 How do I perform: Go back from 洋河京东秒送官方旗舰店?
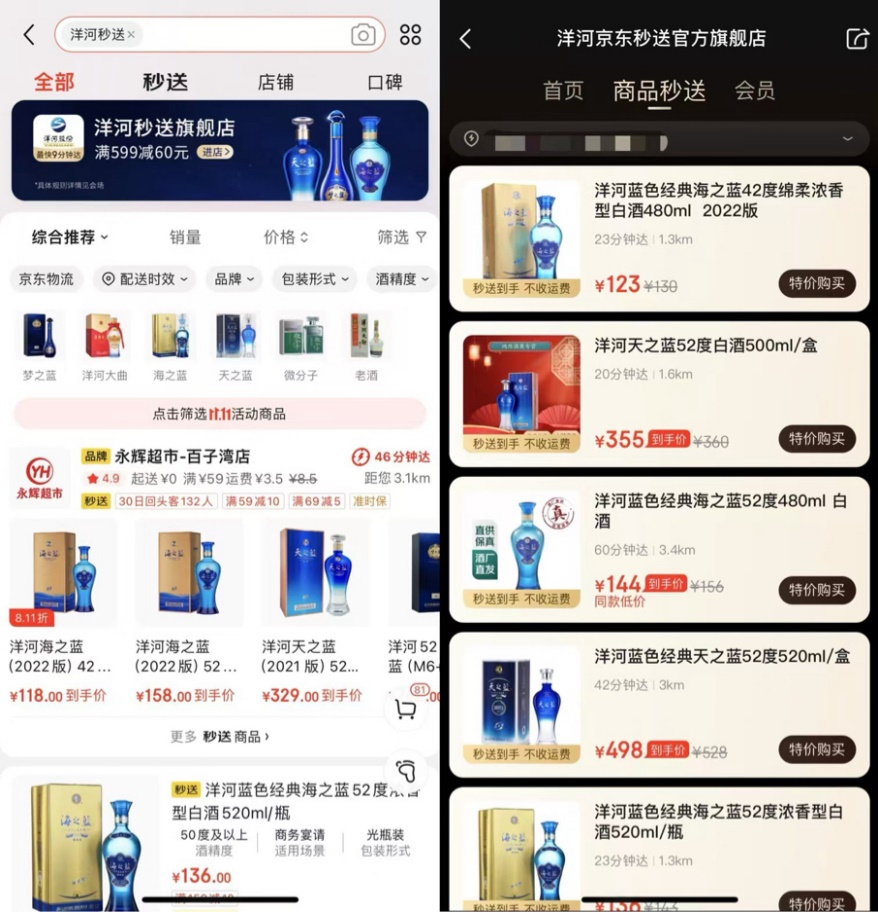tap(465, 39)
